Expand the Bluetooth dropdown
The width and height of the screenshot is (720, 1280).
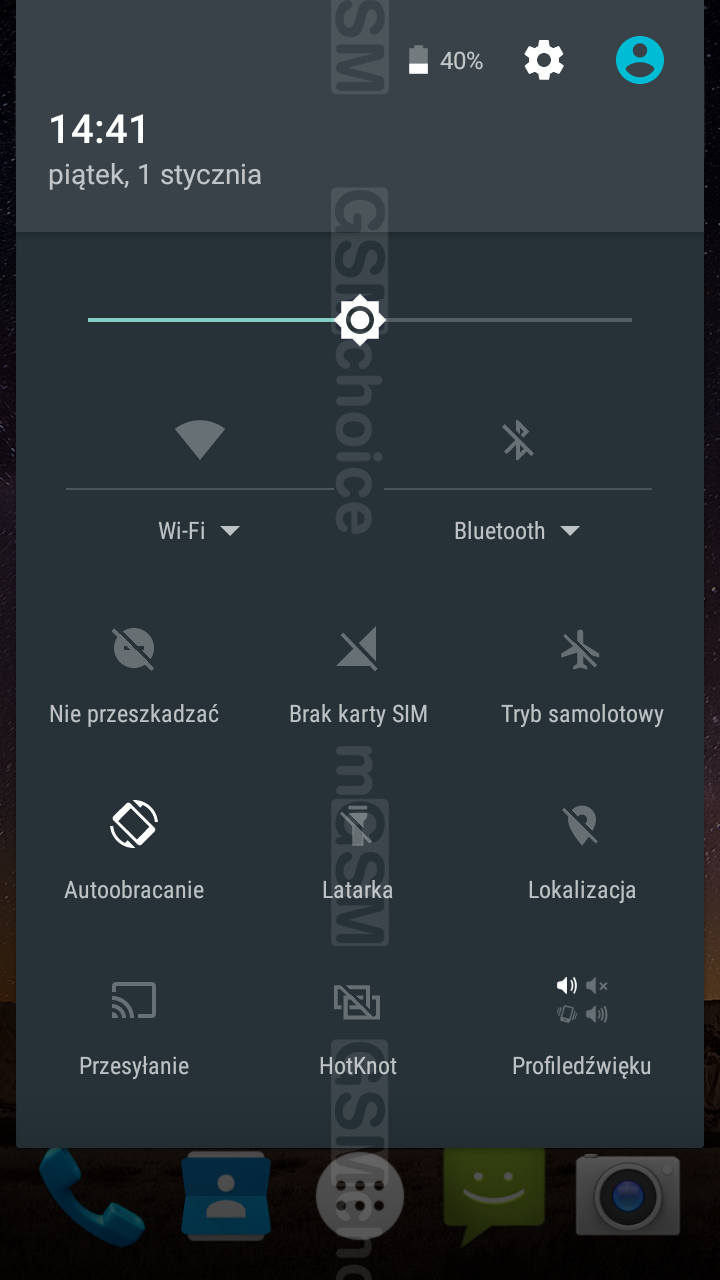(x=517, y=531)
